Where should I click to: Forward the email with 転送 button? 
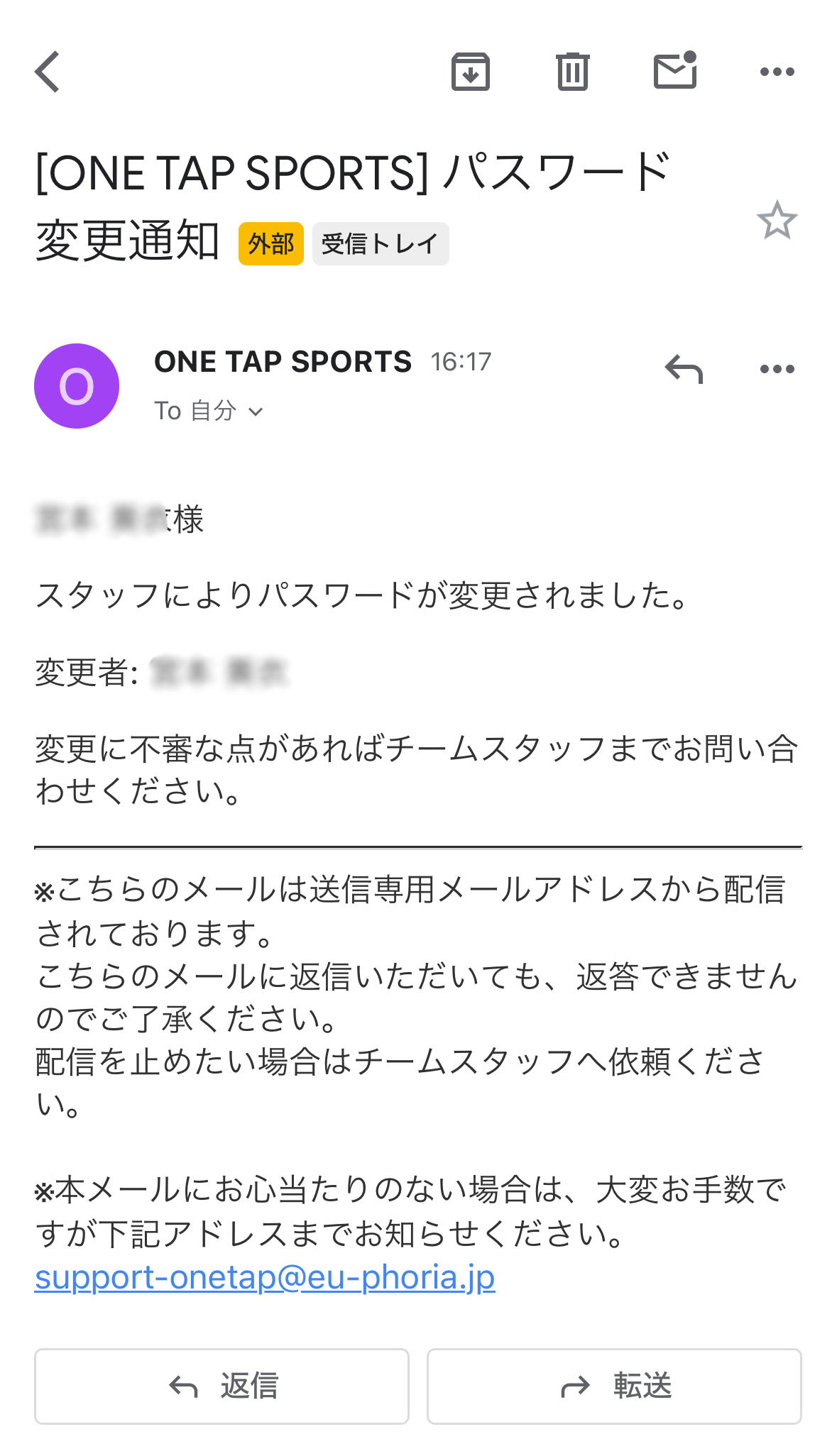pos(614,1386)
